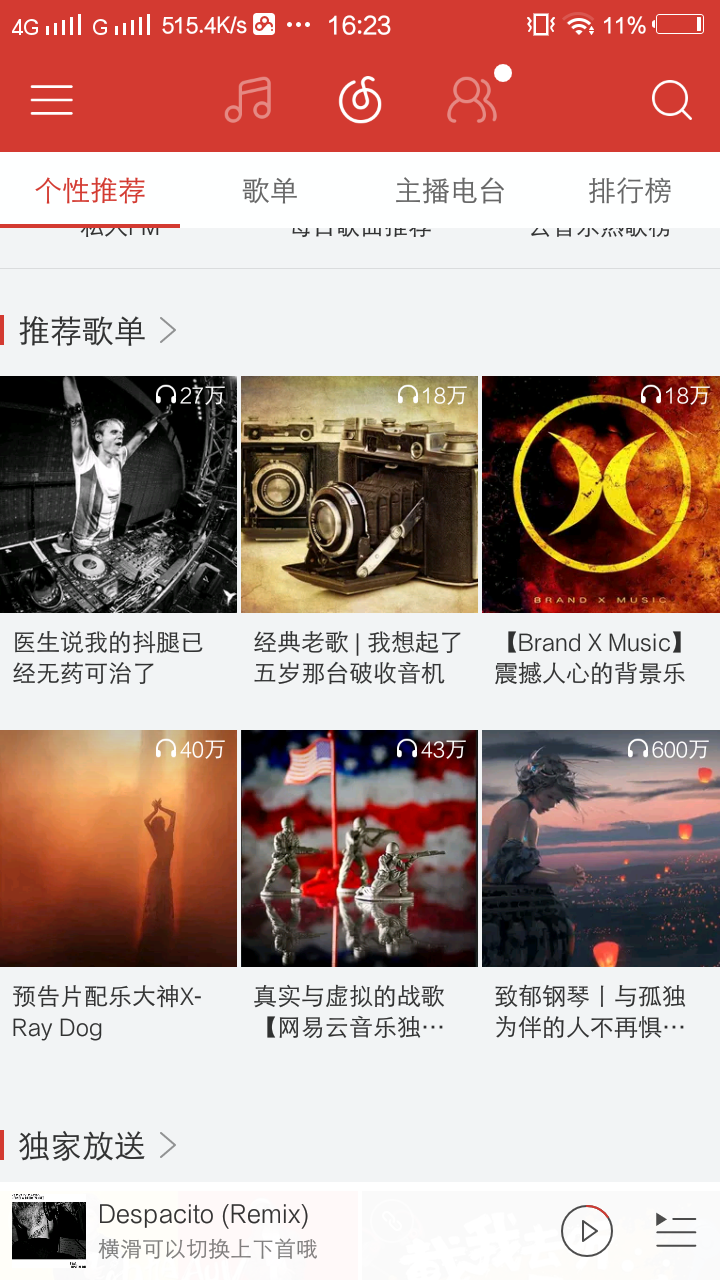Expand the 推荐歌单 section arrow
Image resolution: width=720 pixels, height=1280 pixels.
(165, 330)
